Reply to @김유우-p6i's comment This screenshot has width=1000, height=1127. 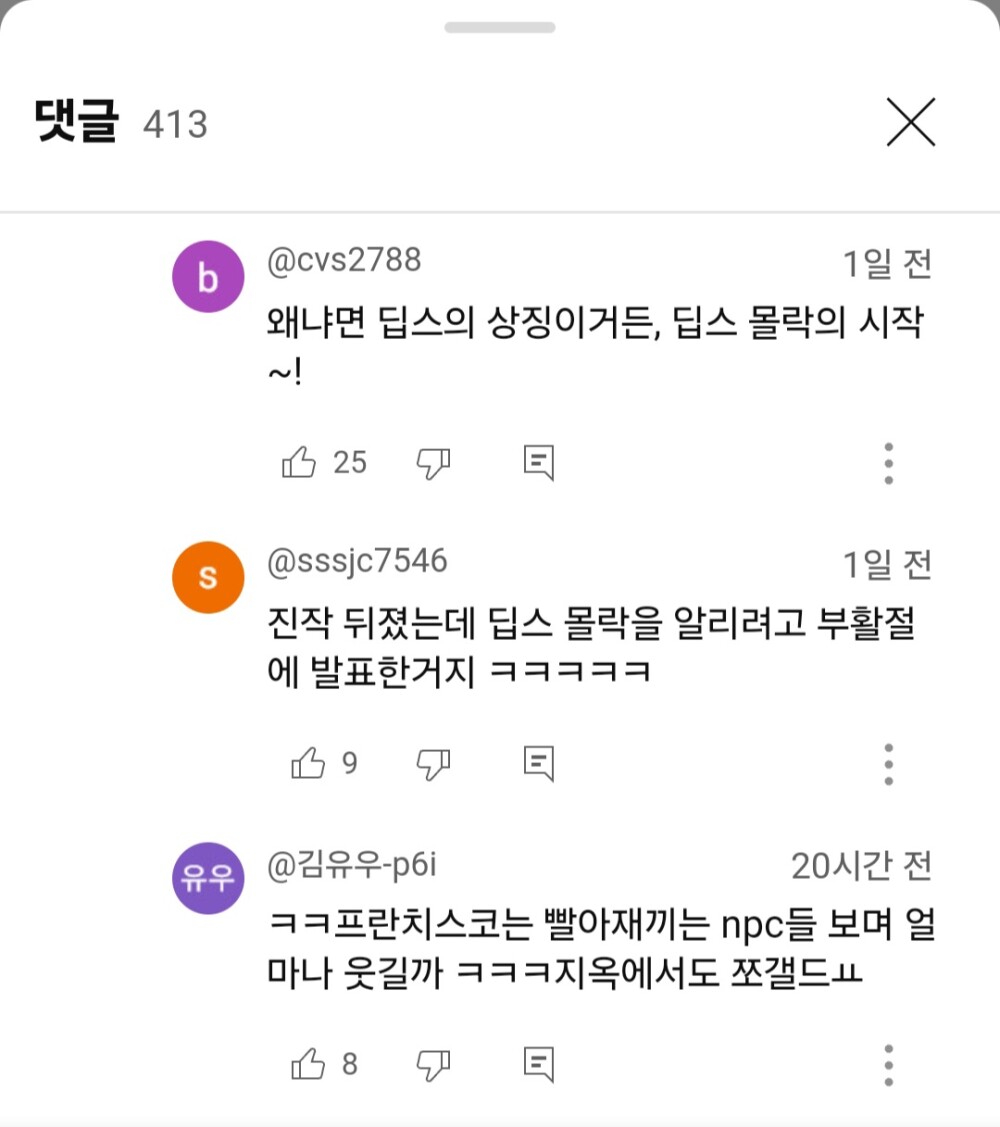coord(539,1064)
